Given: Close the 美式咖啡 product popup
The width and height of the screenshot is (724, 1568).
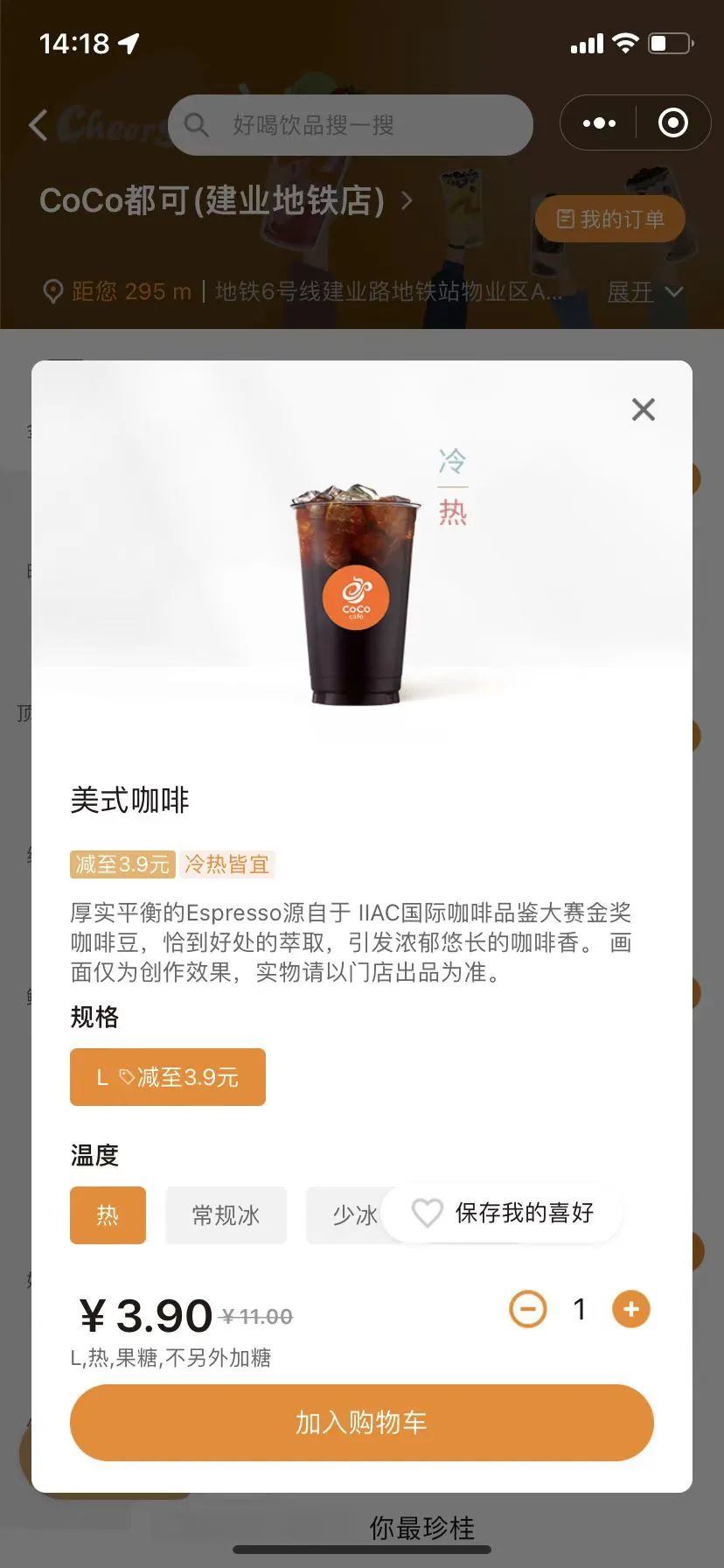Looking at the screenshot, I should (644, 409).
